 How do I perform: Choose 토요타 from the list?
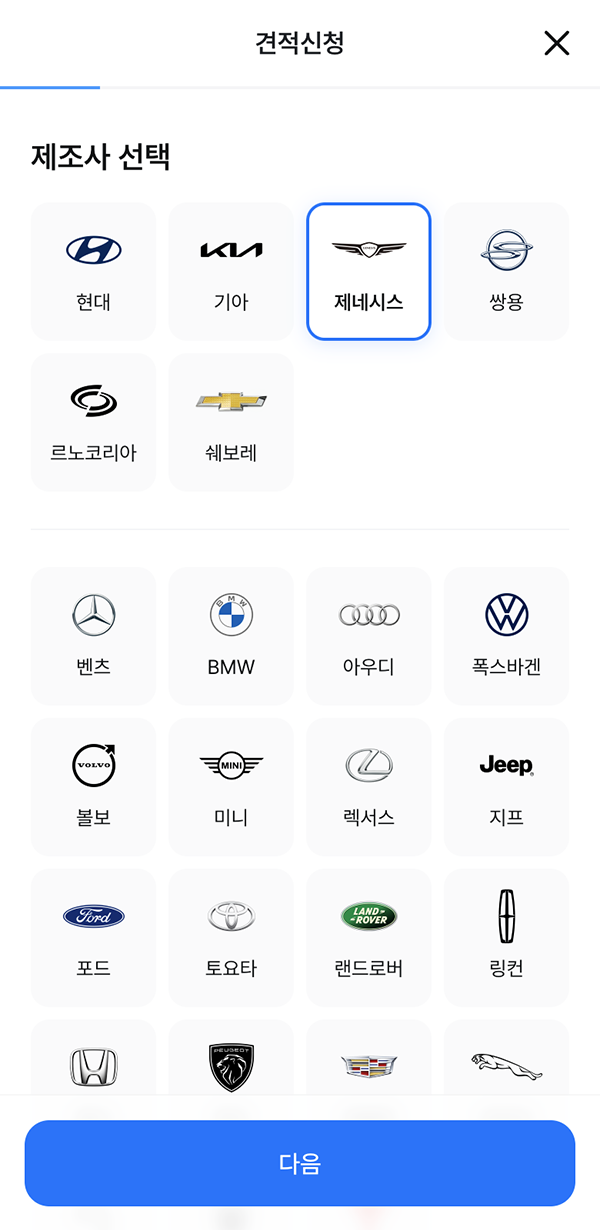[231, 938]
